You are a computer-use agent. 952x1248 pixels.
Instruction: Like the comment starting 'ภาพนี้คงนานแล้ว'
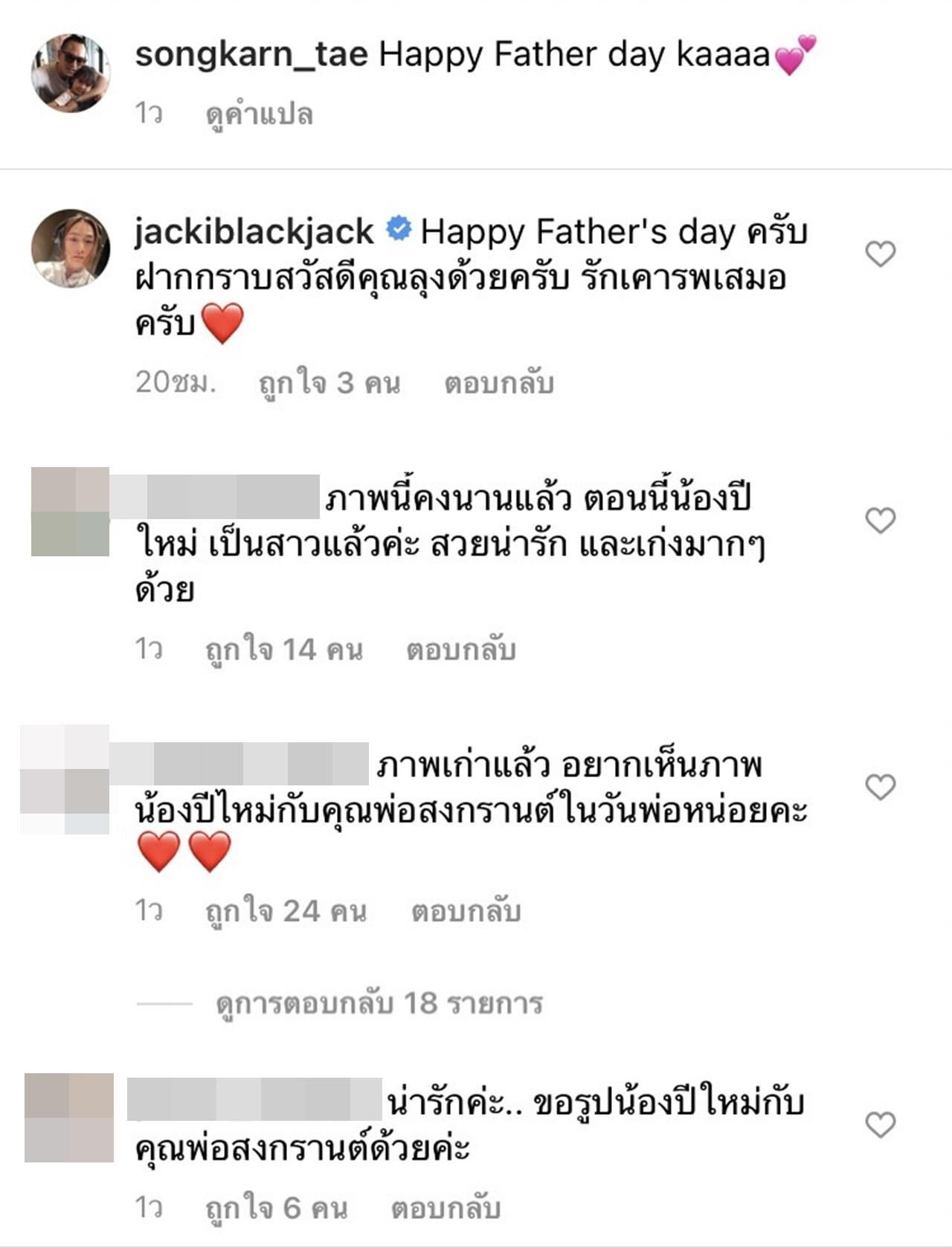(x=881, y=520)
